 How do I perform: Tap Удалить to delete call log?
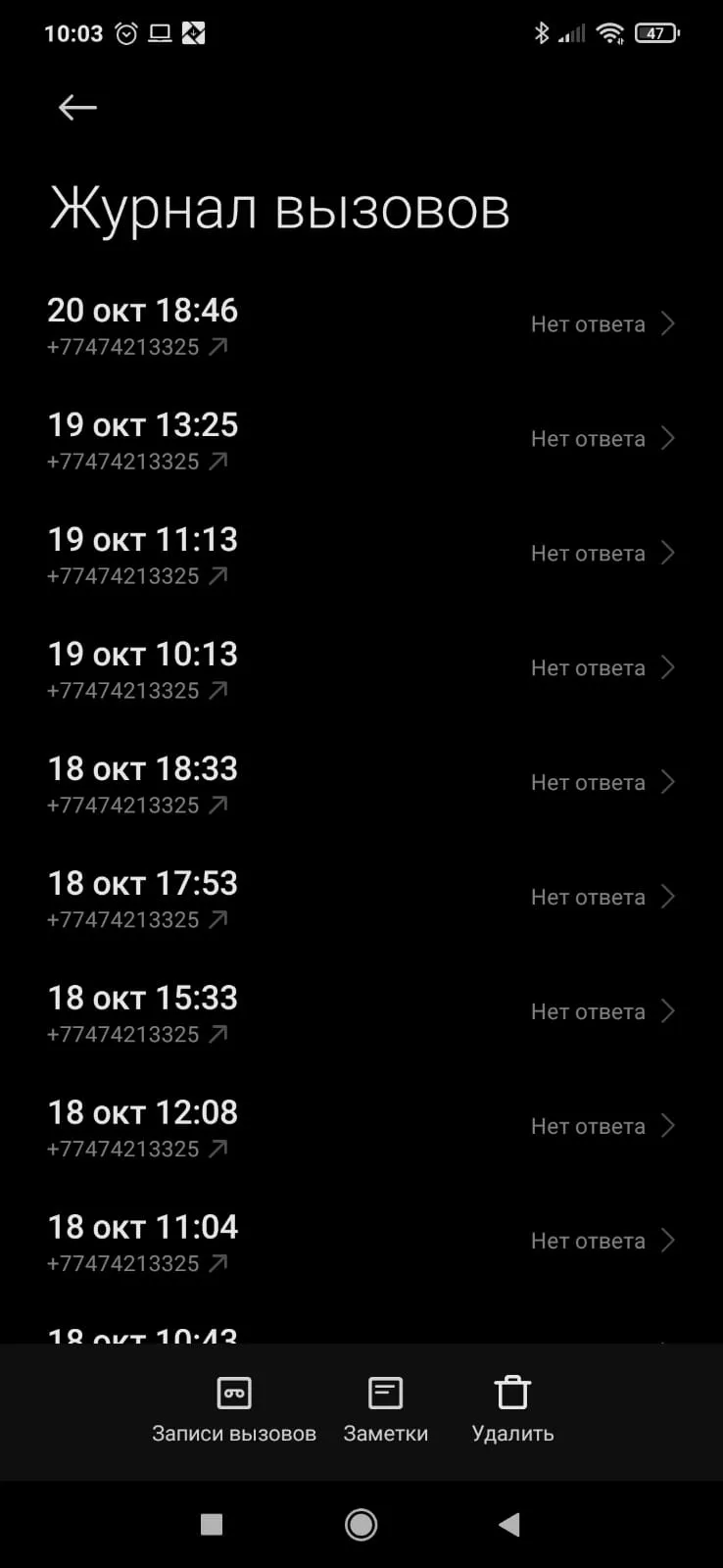512,1410
